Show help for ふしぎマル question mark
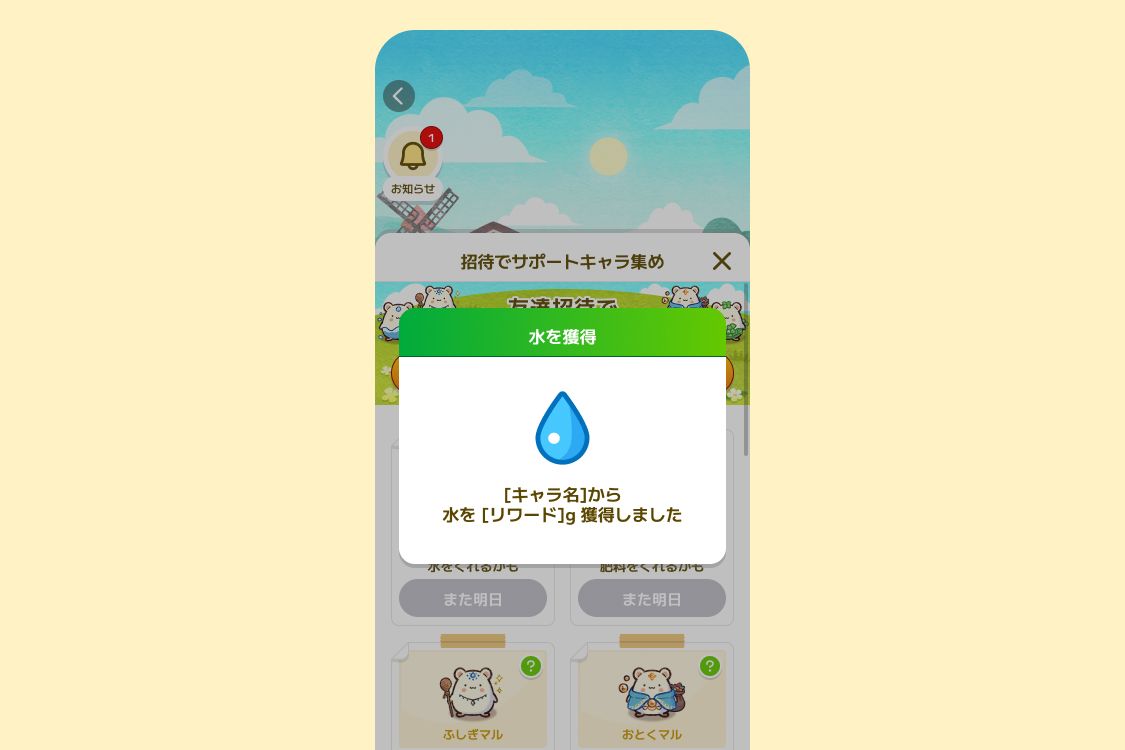 pos(531,666)
